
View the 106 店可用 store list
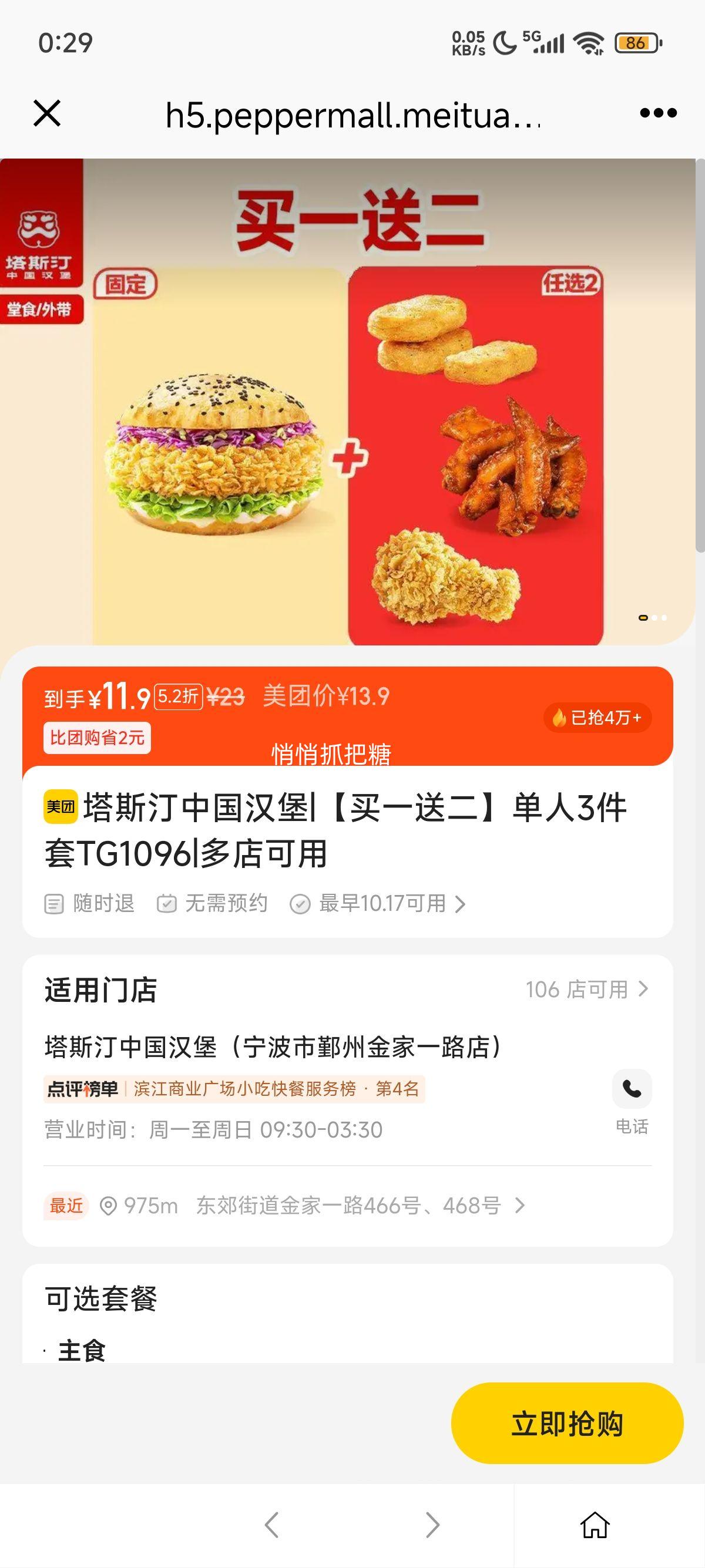[587, 990]
